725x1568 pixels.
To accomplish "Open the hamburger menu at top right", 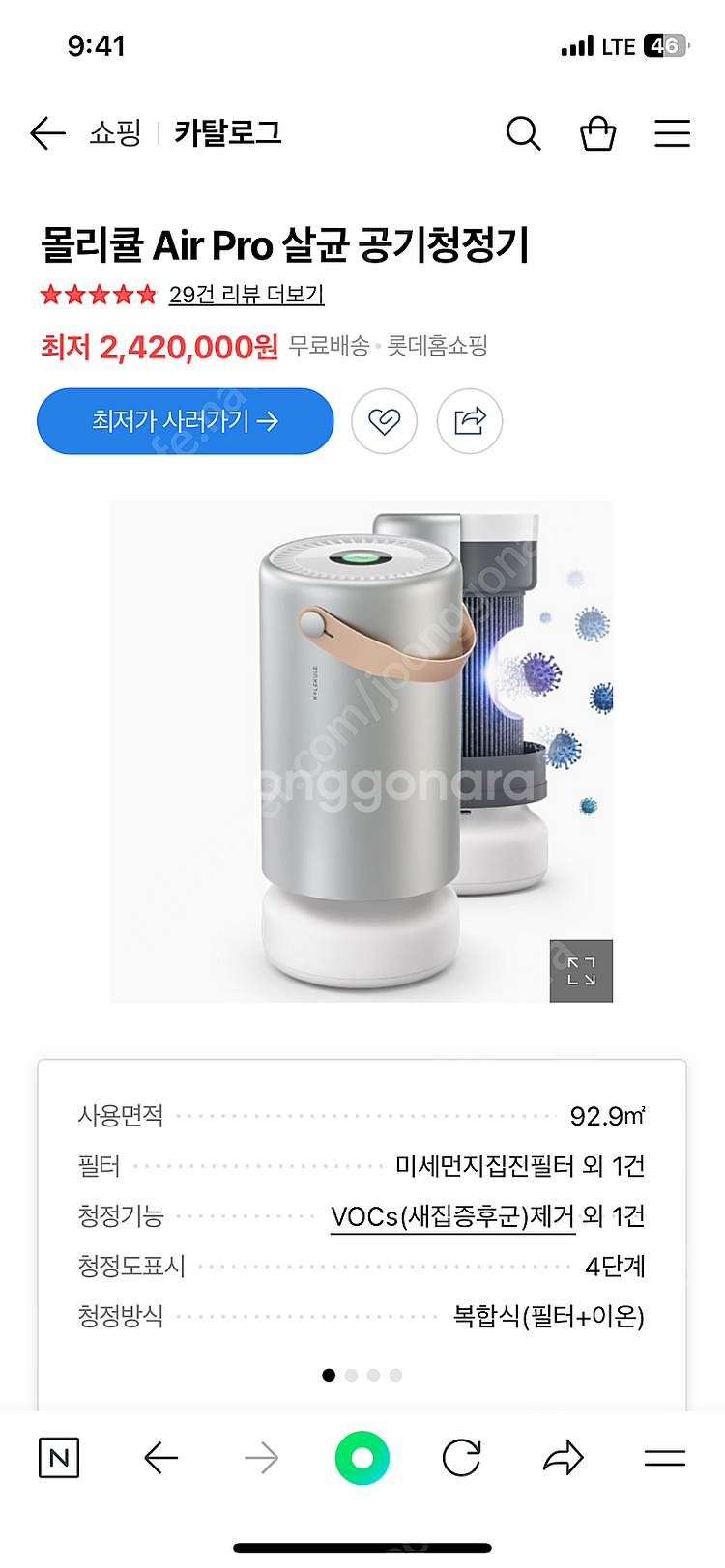I will pyautogui.click(x=672, y=133).
